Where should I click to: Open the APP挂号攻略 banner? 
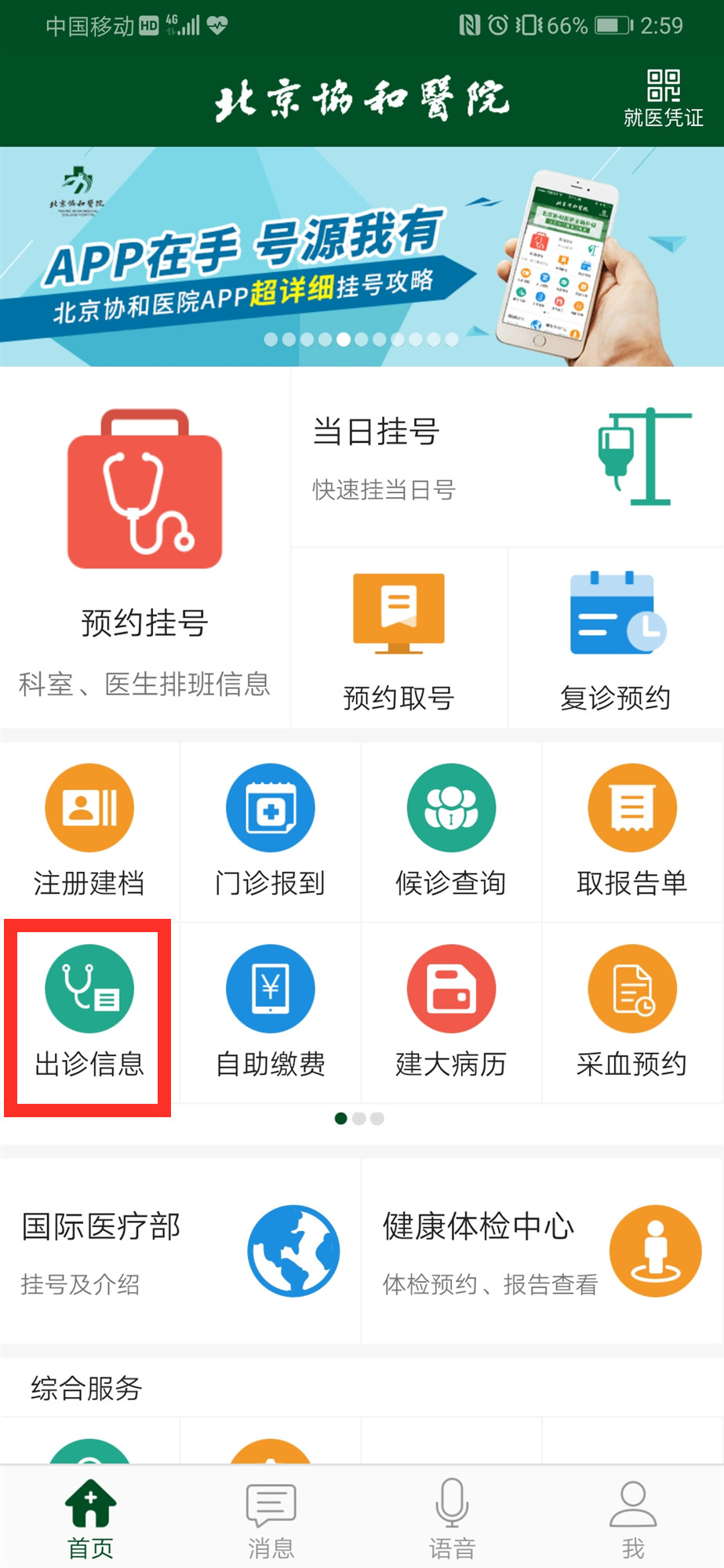pos(362,256)
